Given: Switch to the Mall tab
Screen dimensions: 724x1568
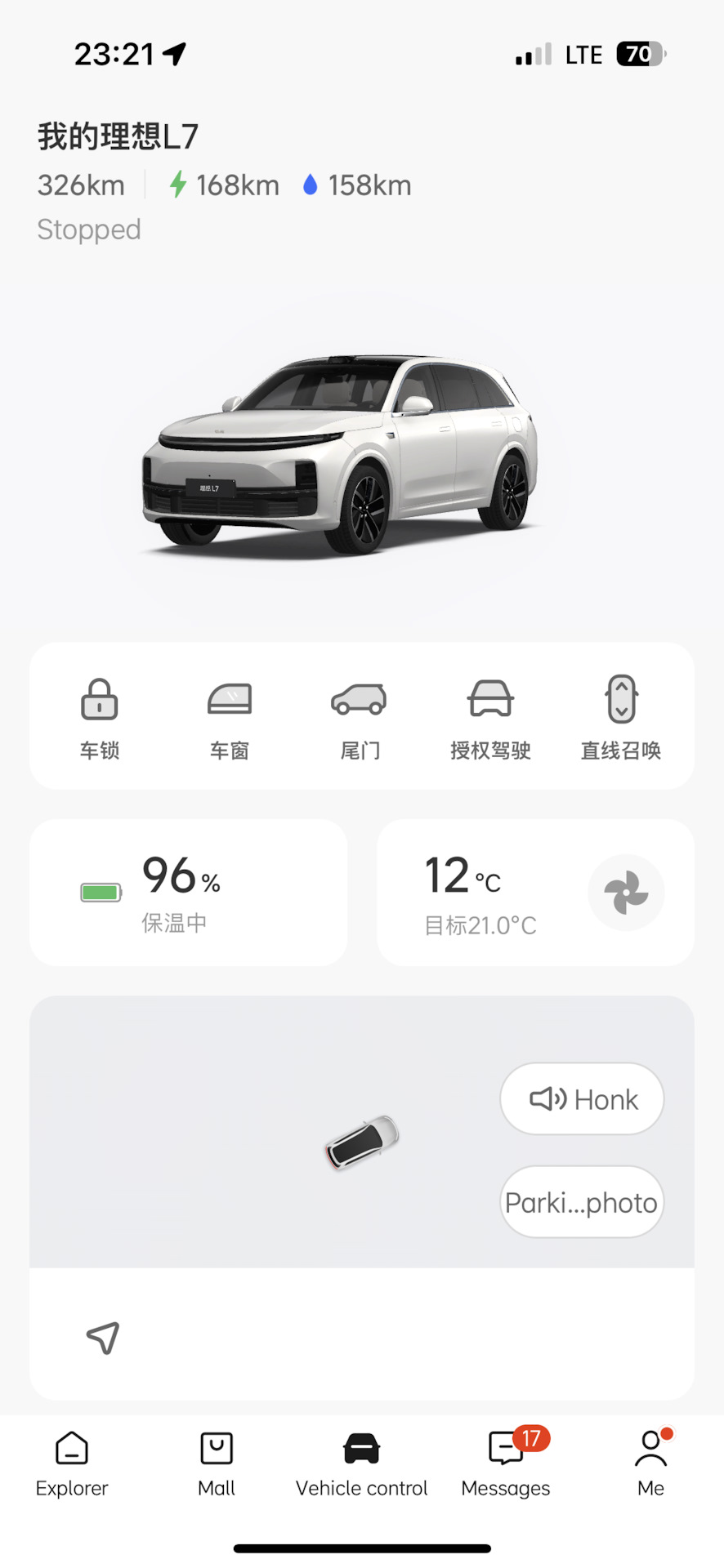Looking at the screenshot, I should point(217,1463).
